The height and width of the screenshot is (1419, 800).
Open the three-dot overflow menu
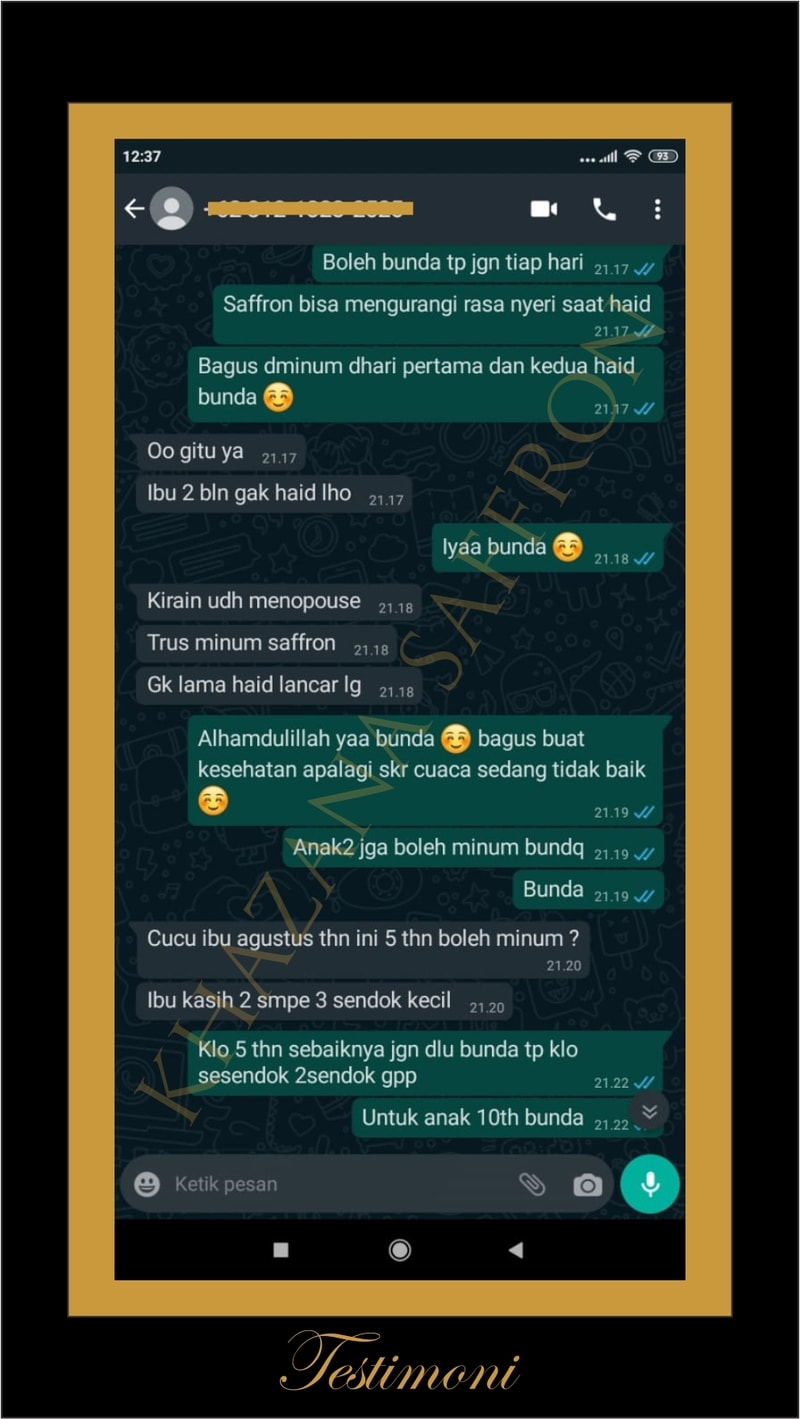pyautogui.click(x=657, y=209)
